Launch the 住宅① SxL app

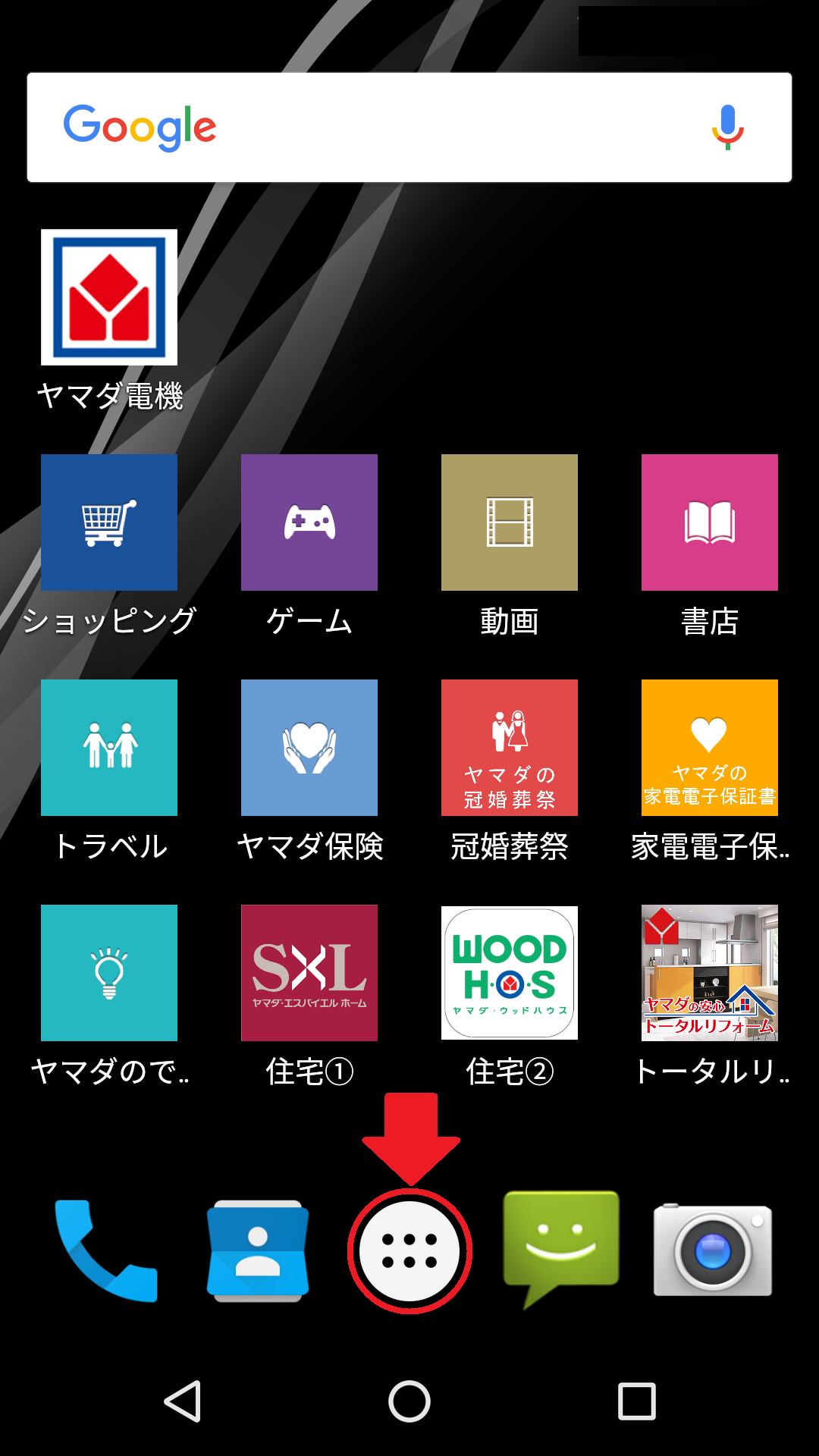(309, 973)
